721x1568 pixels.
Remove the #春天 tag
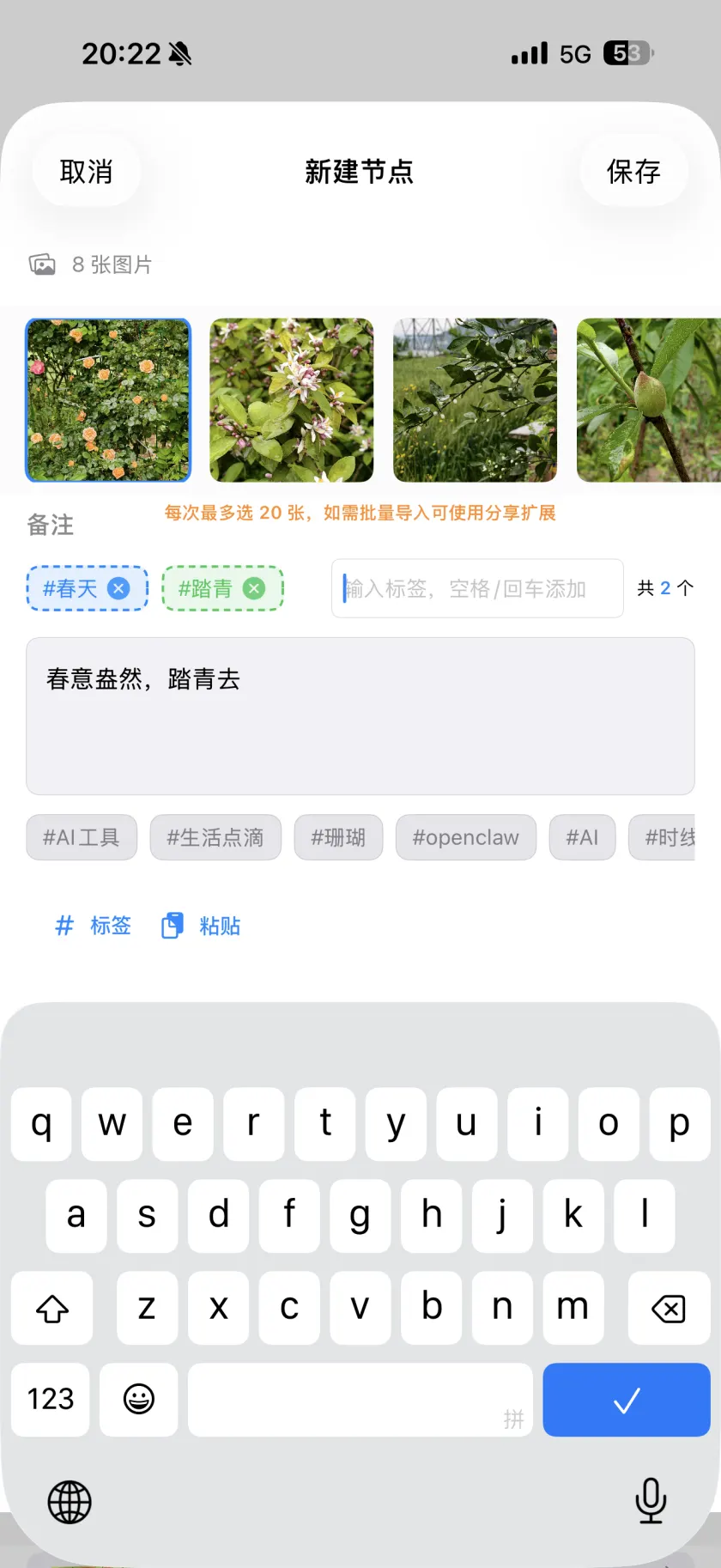[x=118, y=588]
